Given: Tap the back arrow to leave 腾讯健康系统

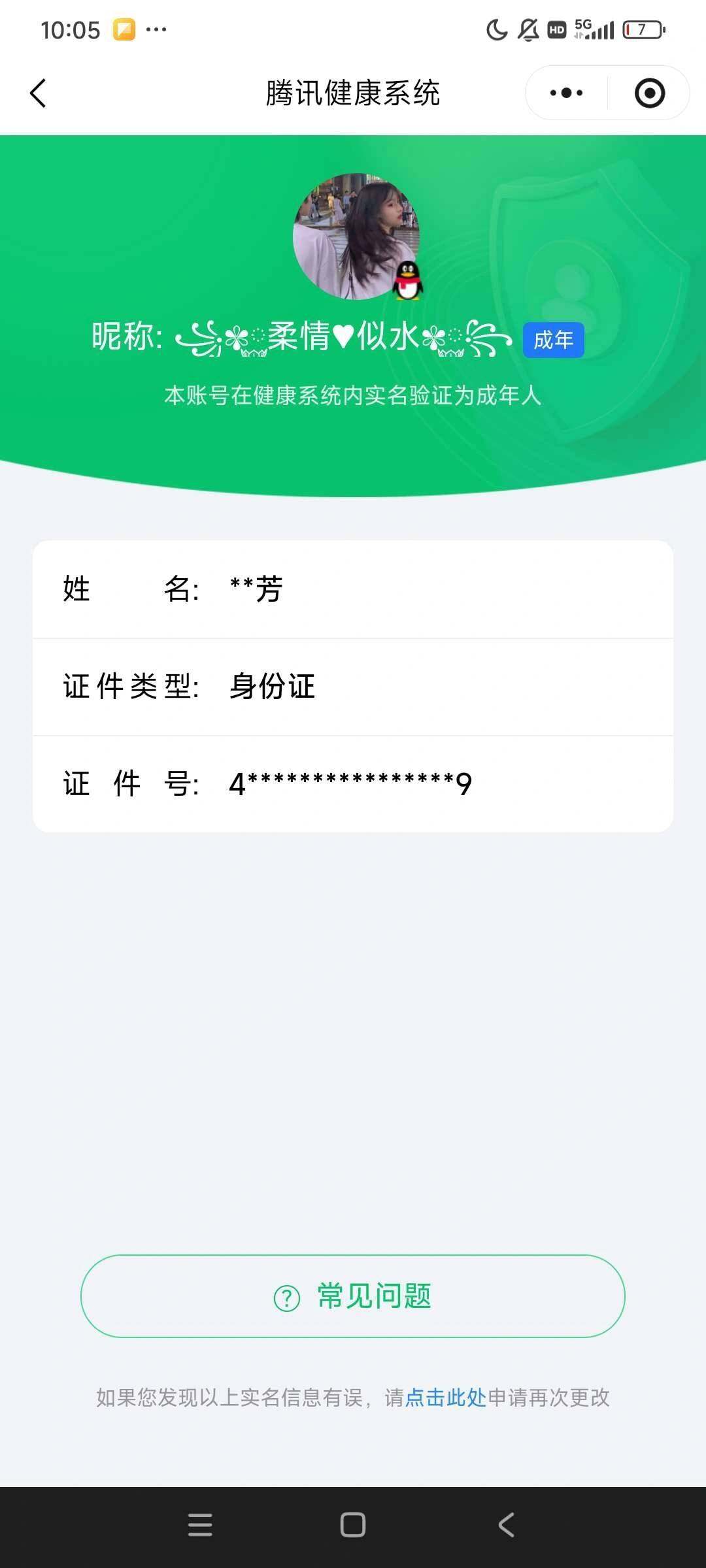Looking at the screenshot, I should (x=37, y=93).
